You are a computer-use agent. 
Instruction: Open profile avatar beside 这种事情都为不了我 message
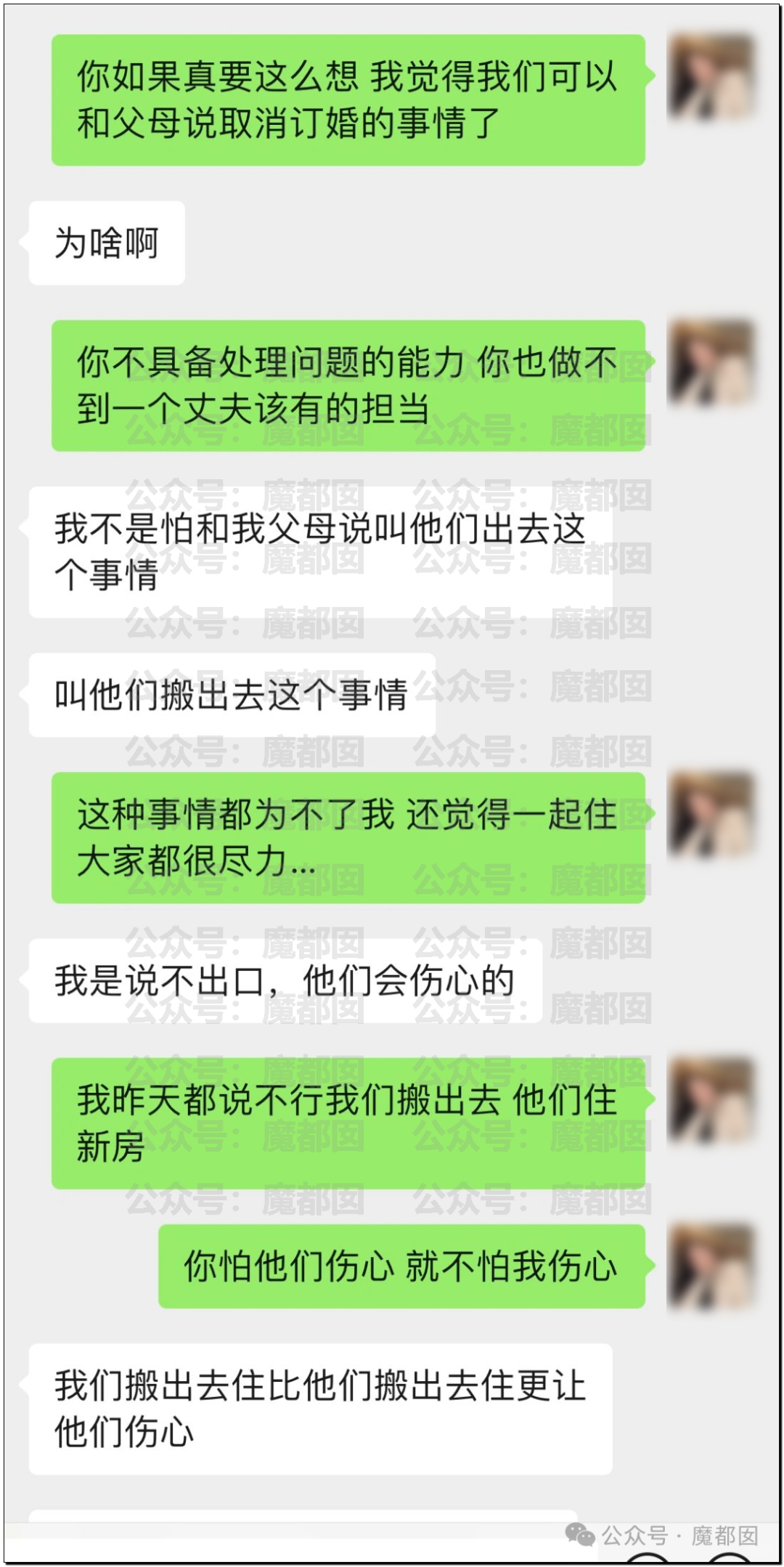(712, 815)
